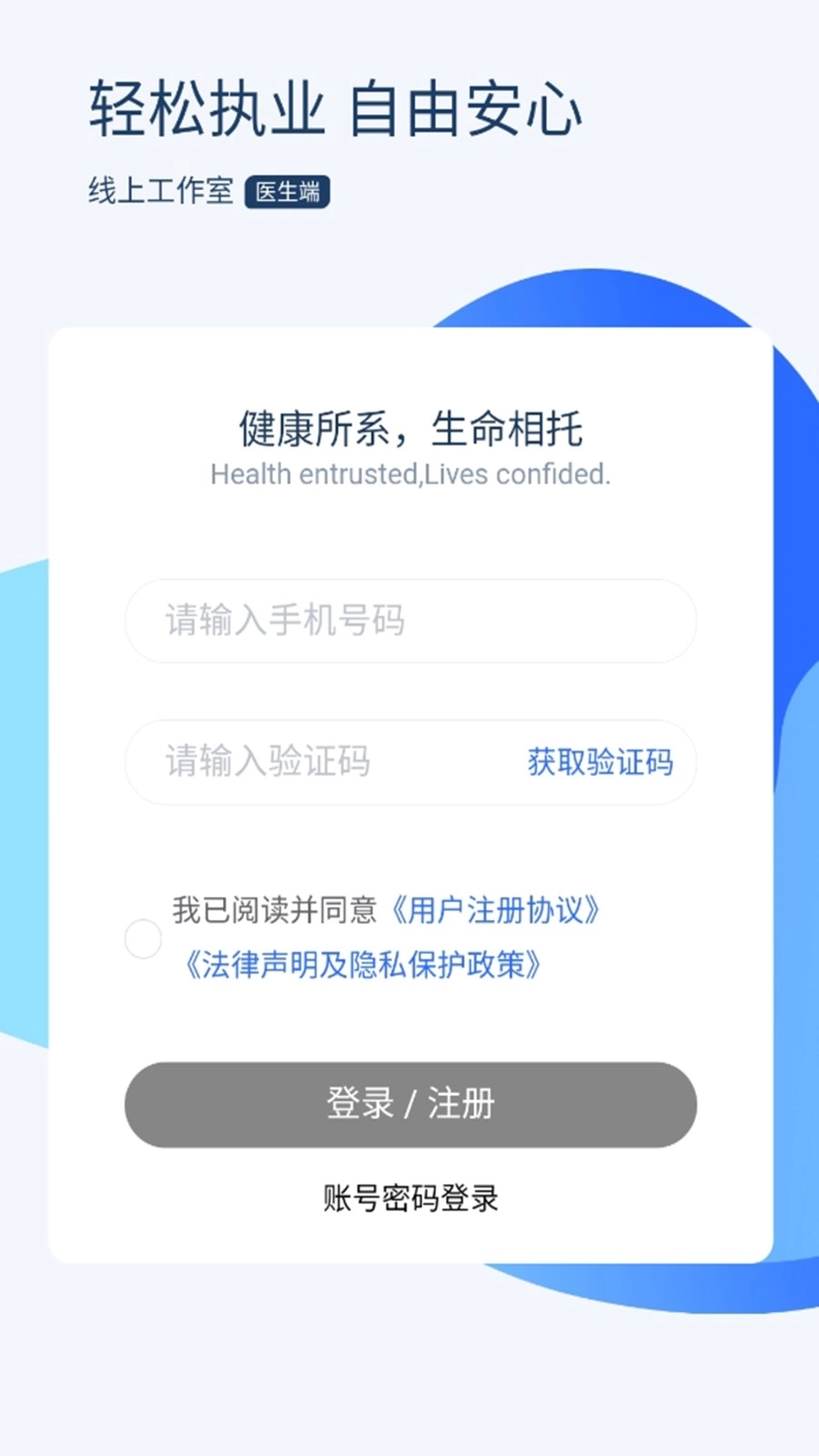Switch to 账号密码登录
The height and width of the screenshot is (1456, 819).
coord(410,1198)
